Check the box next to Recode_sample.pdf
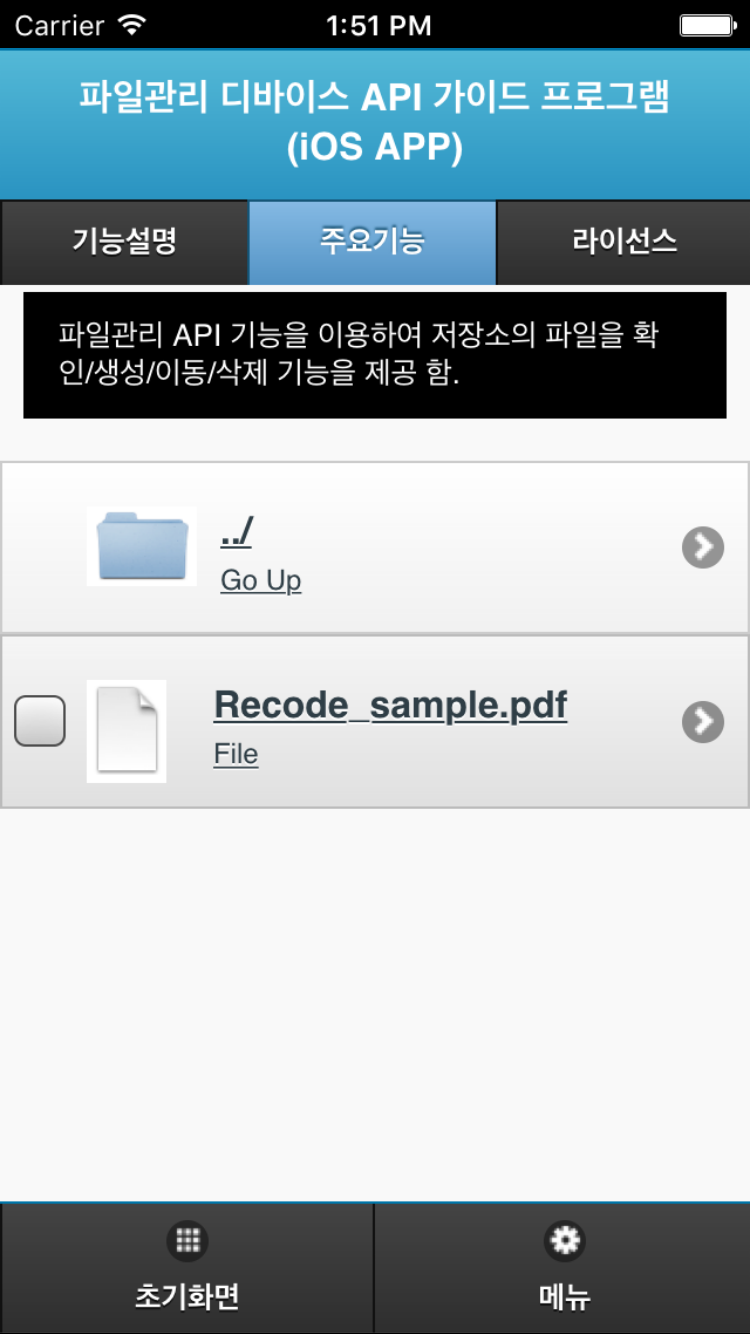This screenshot has height=1334, width=750. coord(40,721)
